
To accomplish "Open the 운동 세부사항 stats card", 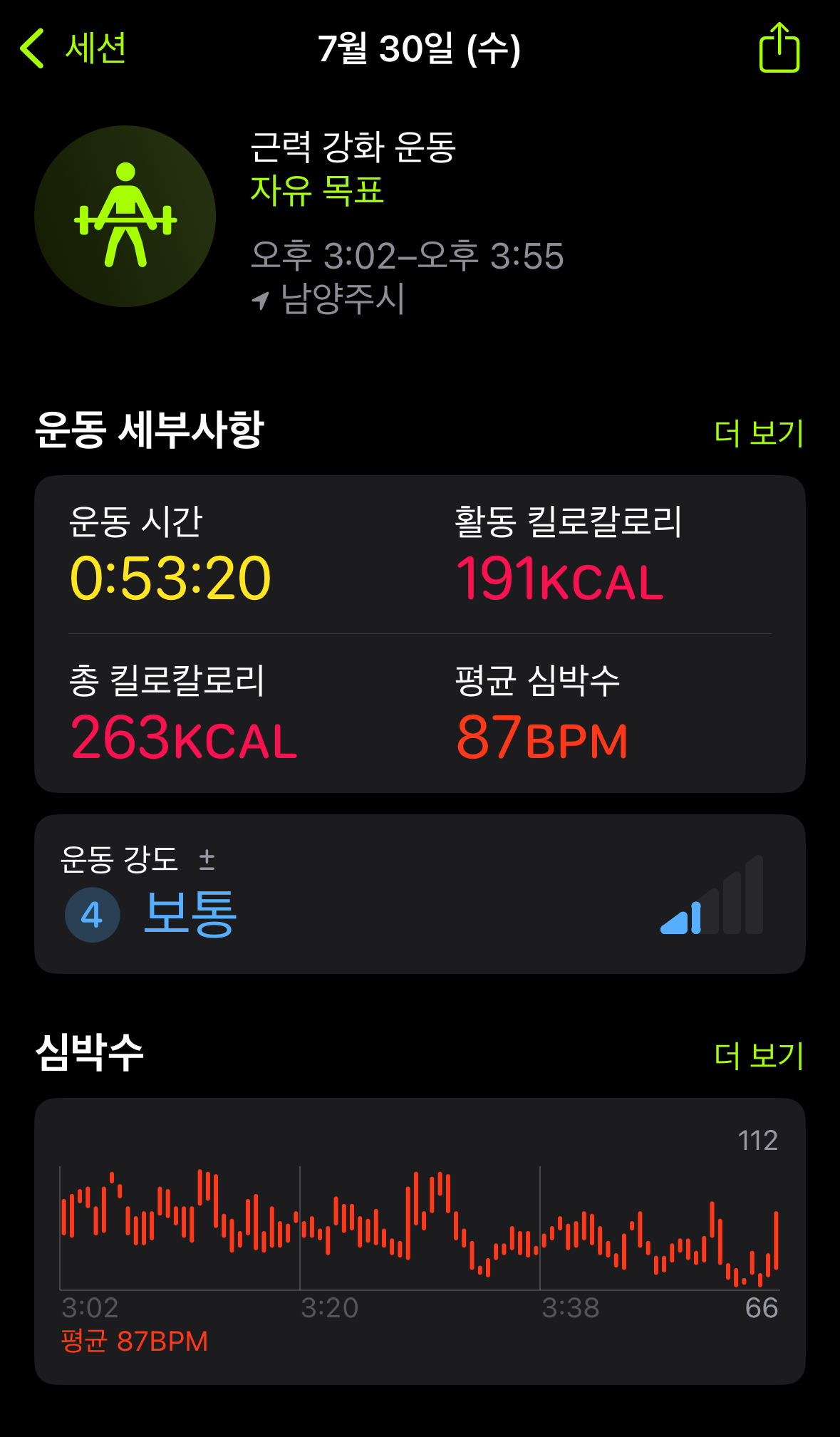I will tap(419, 633).
